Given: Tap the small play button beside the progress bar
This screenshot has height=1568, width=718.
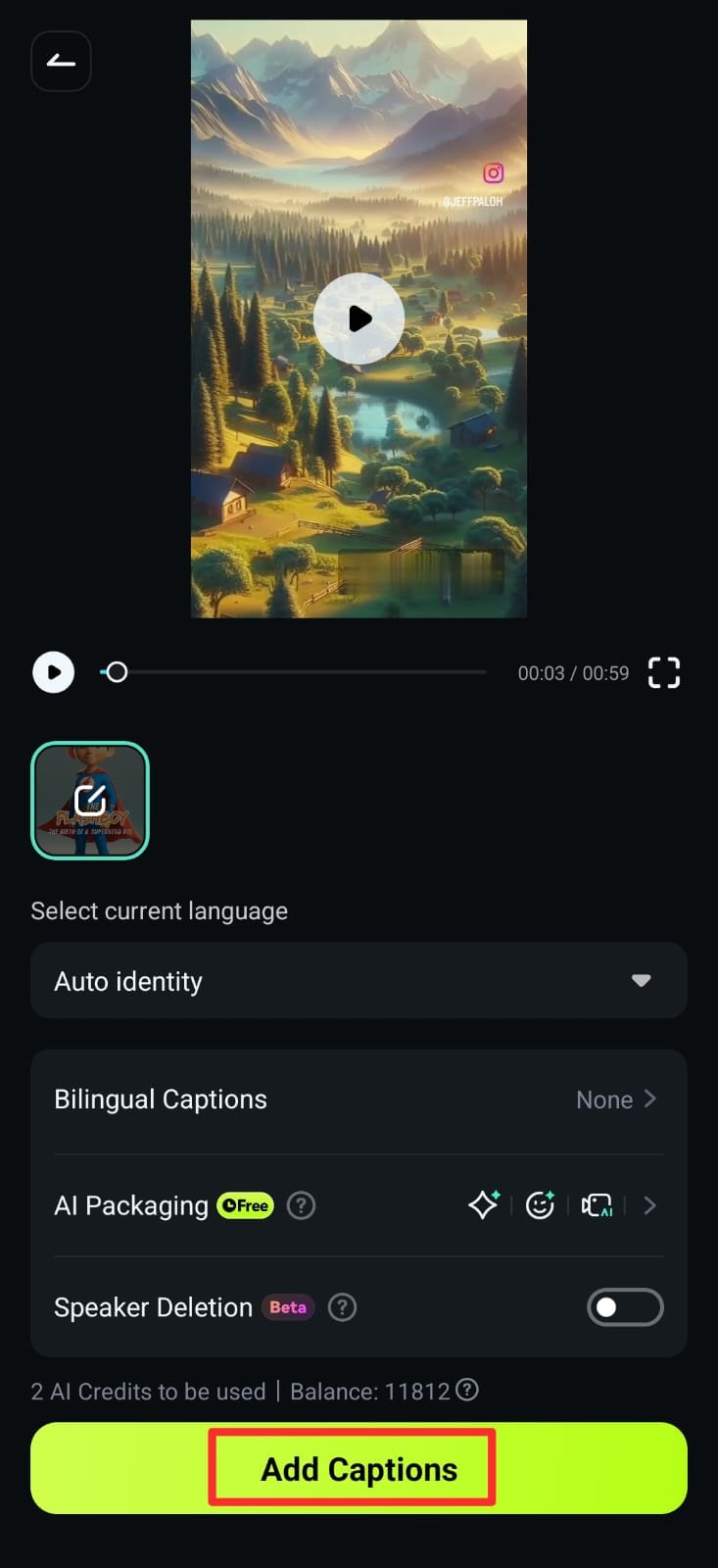Looking at the screenshot, I should [x=54, y=672].
